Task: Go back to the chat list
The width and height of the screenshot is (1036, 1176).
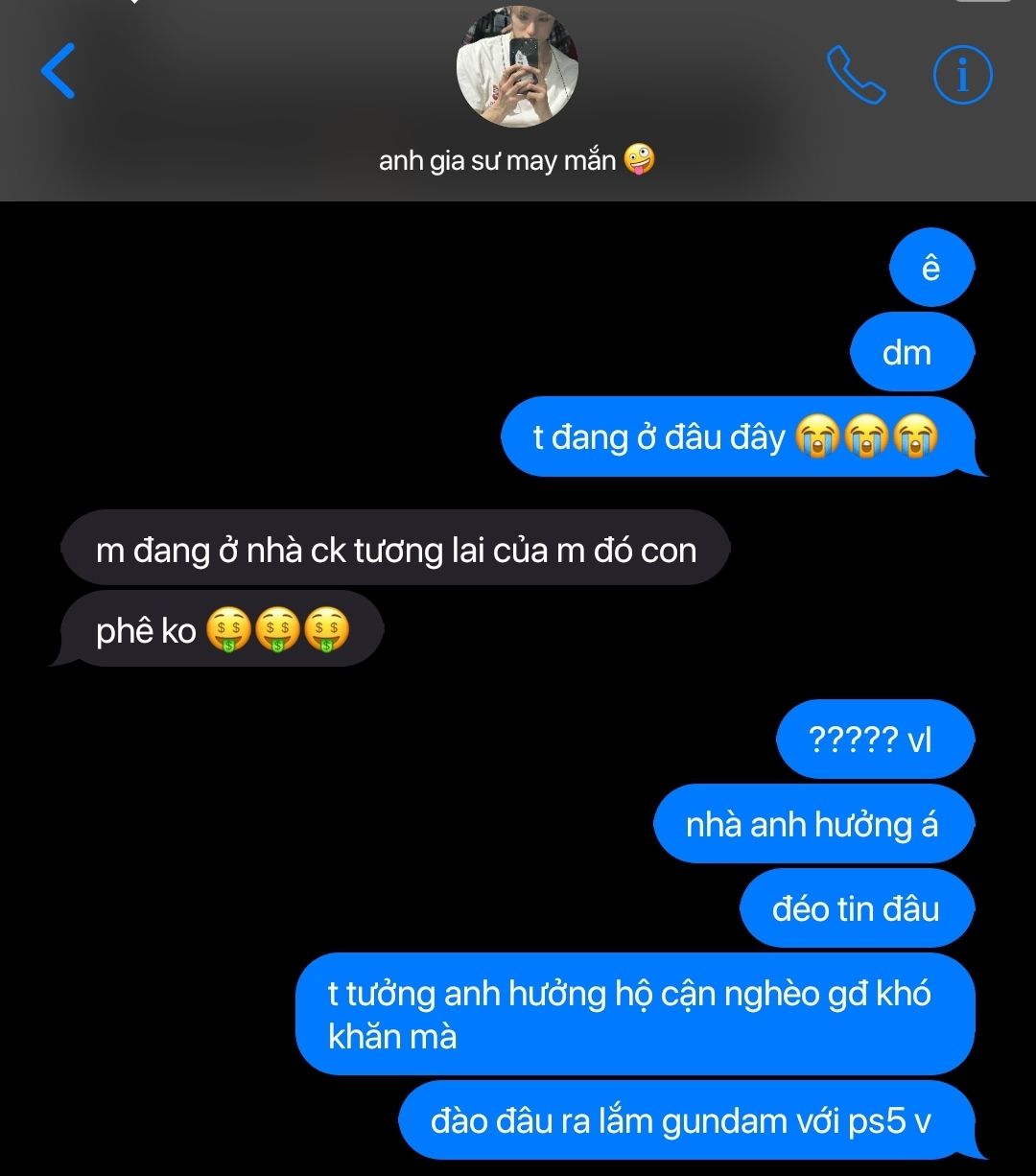Action: point(58,72)
